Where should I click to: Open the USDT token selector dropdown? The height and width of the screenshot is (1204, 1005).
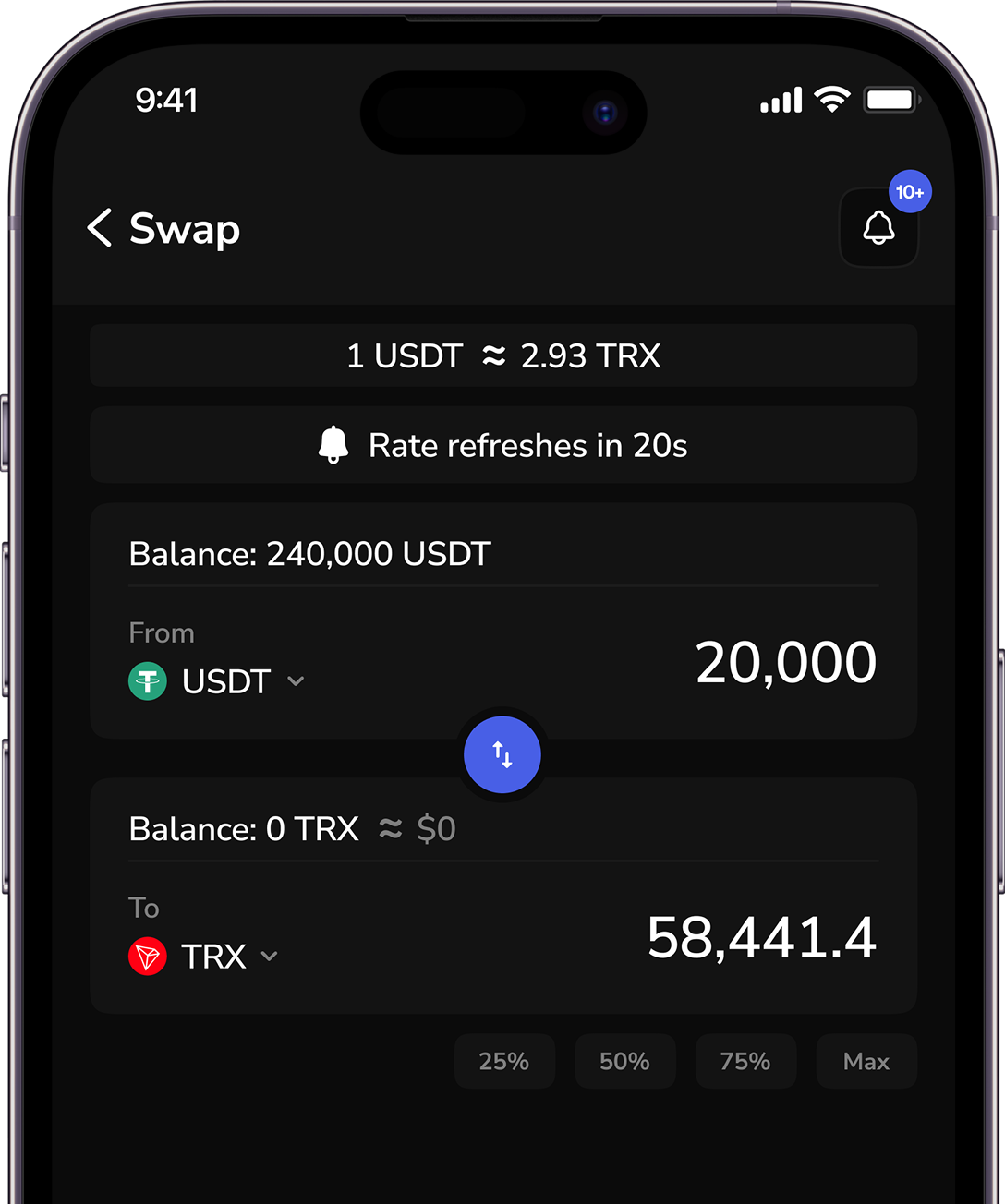click(296, 681)
